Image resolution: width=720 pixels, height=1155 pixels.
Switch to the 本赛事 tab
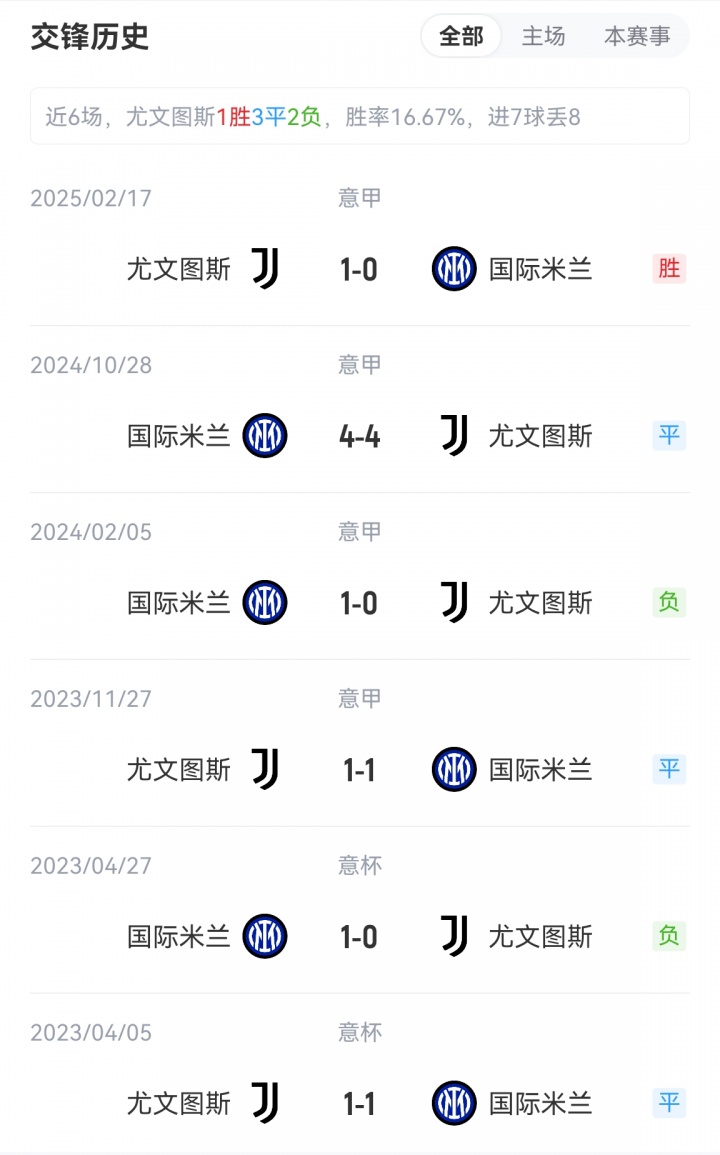[x=637, y=37]
